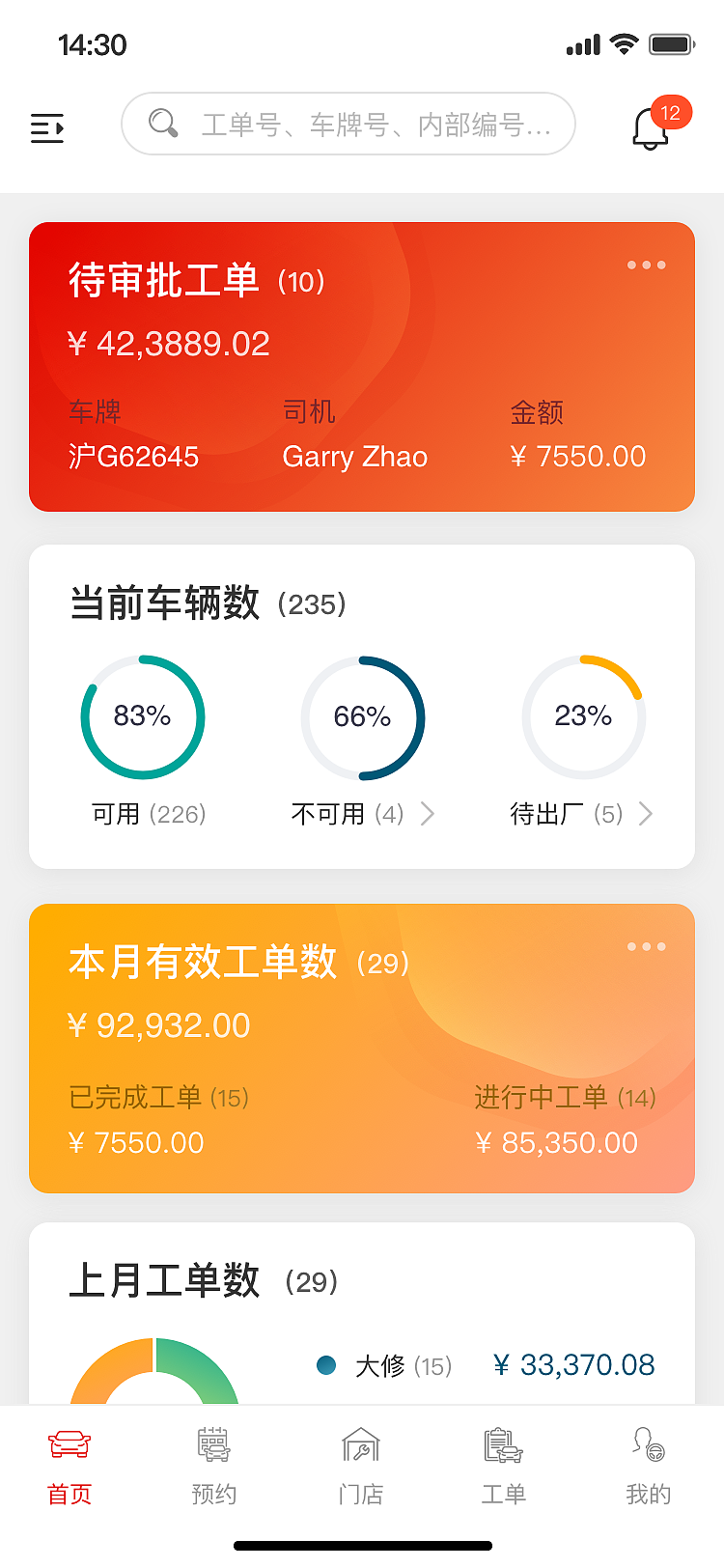
Task: Tap the 83% 可用 donut chart
Action: click(143, 716)
